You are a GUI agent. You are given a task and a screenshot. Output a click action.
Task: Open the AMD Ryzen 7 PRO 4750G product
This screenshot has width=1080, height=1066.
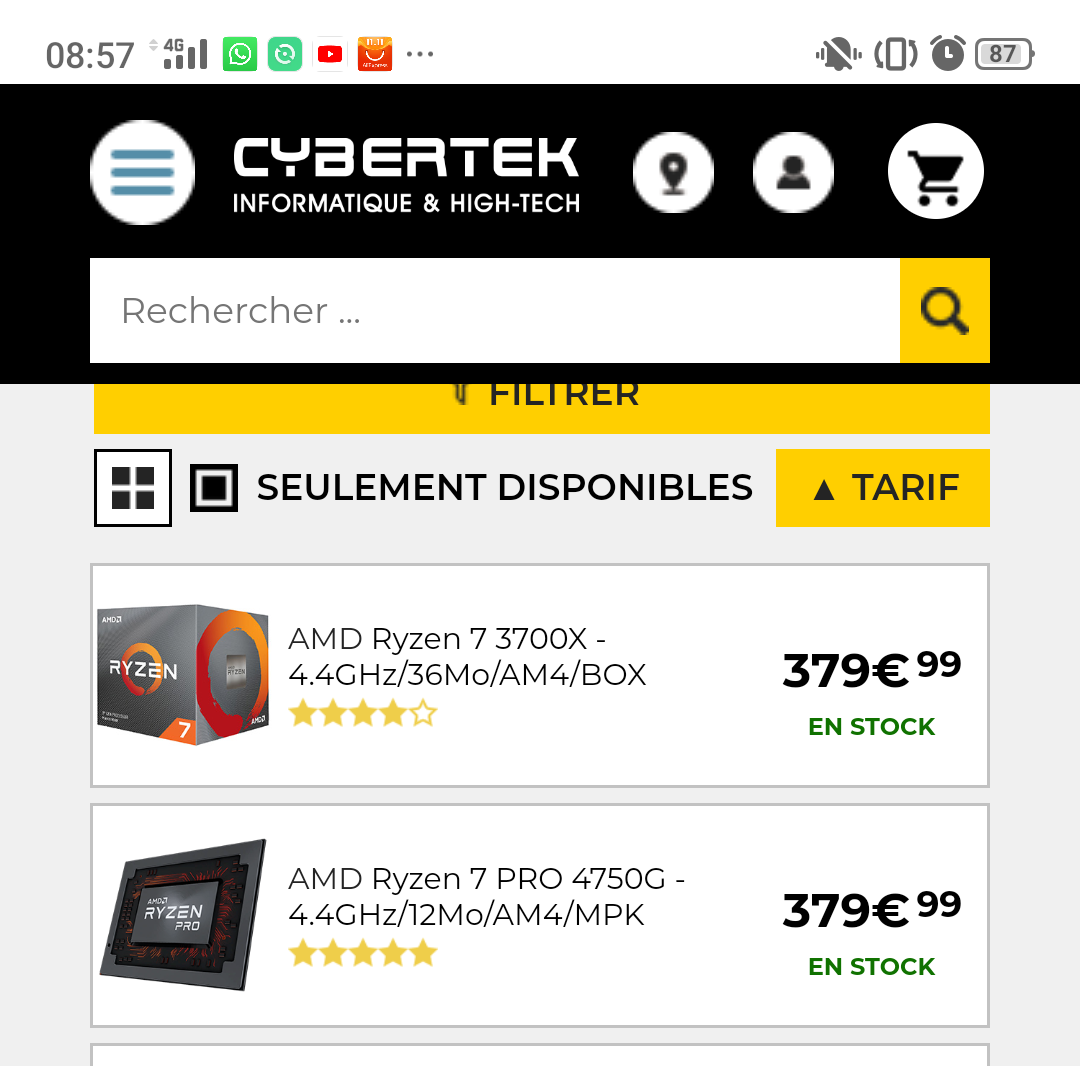[x=486, y=896]
